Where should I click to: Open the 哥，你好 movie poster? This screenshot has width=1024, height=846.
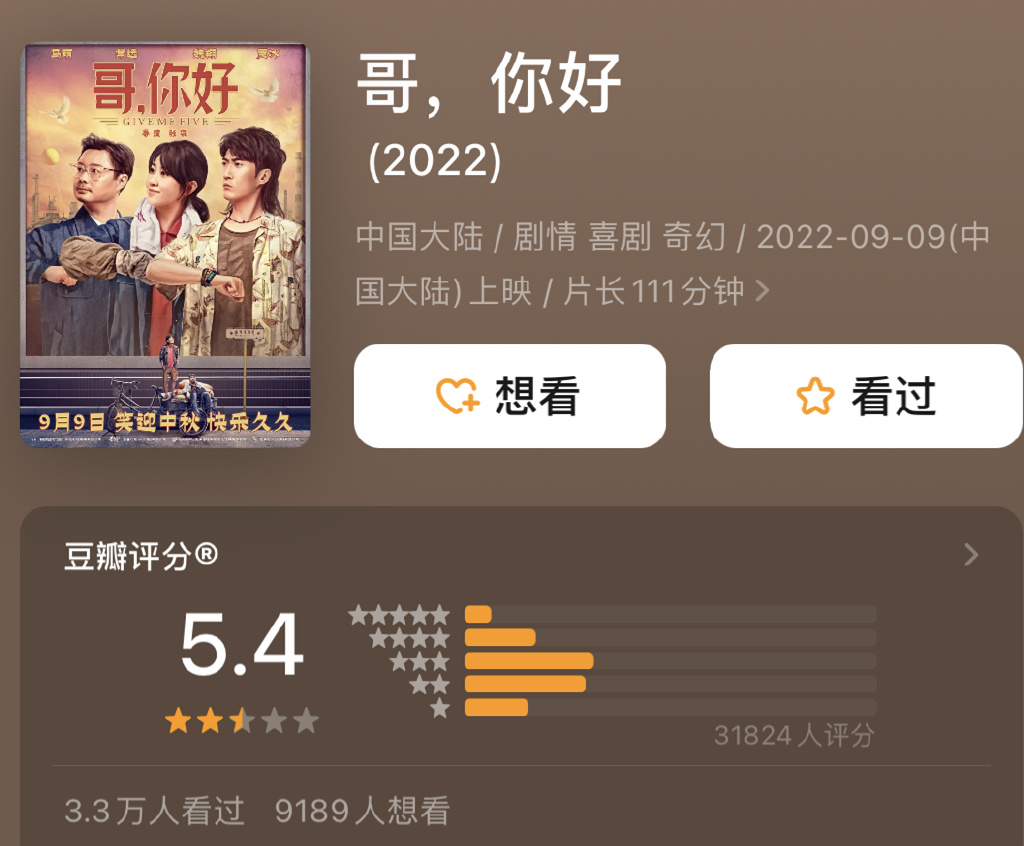pos(165,244)
